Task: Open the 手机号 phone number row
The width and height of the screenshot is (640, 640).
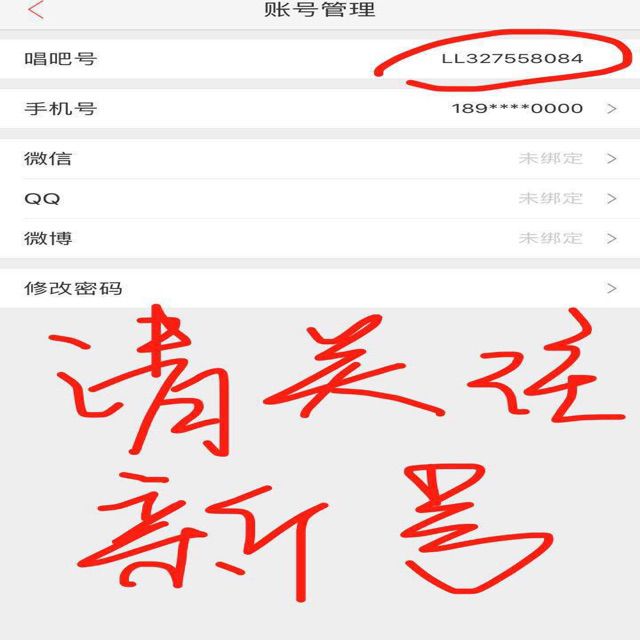Action: pyautogui.click(x=320, y=109)
